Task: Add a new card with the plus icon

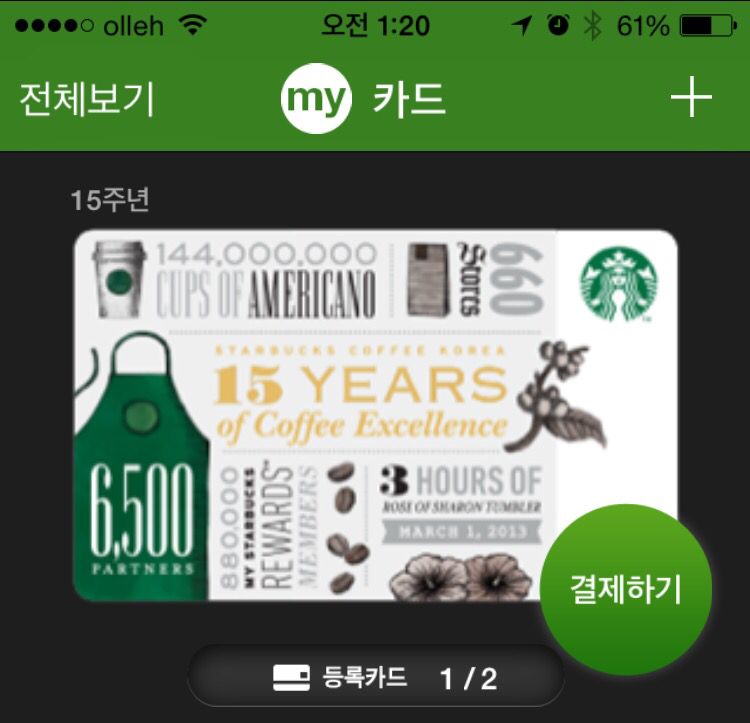Action: tap(691, 98)
